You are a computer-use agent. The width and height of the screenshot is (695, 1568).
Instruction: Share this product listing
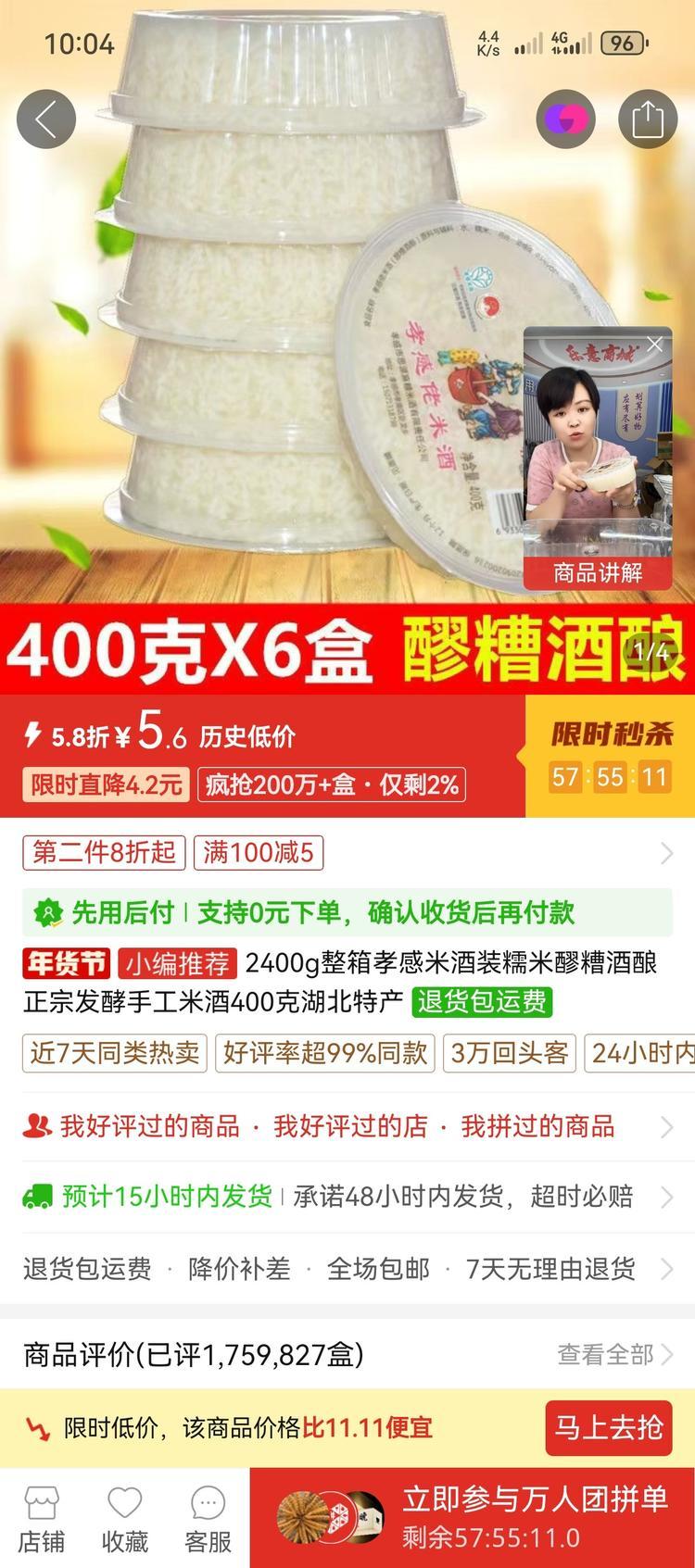[648, 119]
